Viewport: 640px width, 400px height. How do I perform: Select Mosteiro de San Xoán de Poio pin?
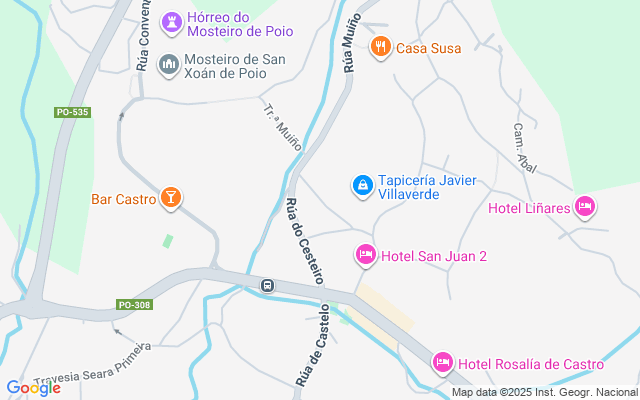point(169,65)
